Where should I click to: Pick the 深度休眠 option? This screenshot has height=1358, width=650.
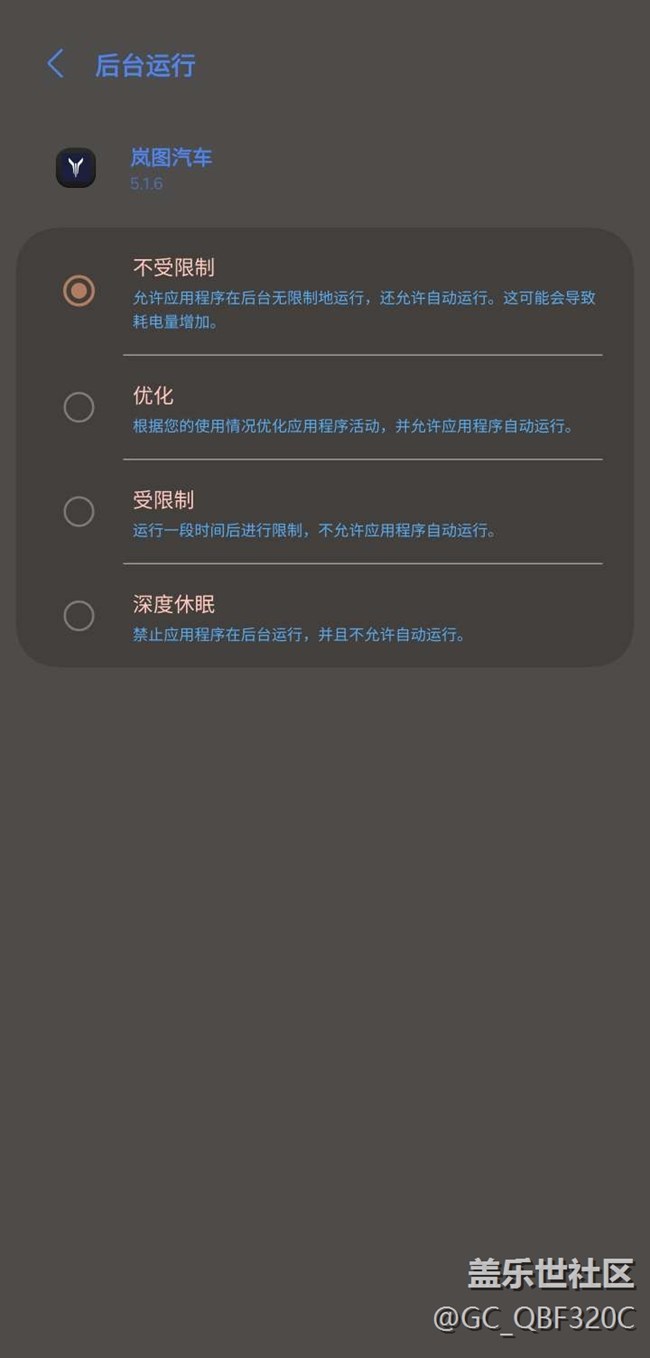79,616
